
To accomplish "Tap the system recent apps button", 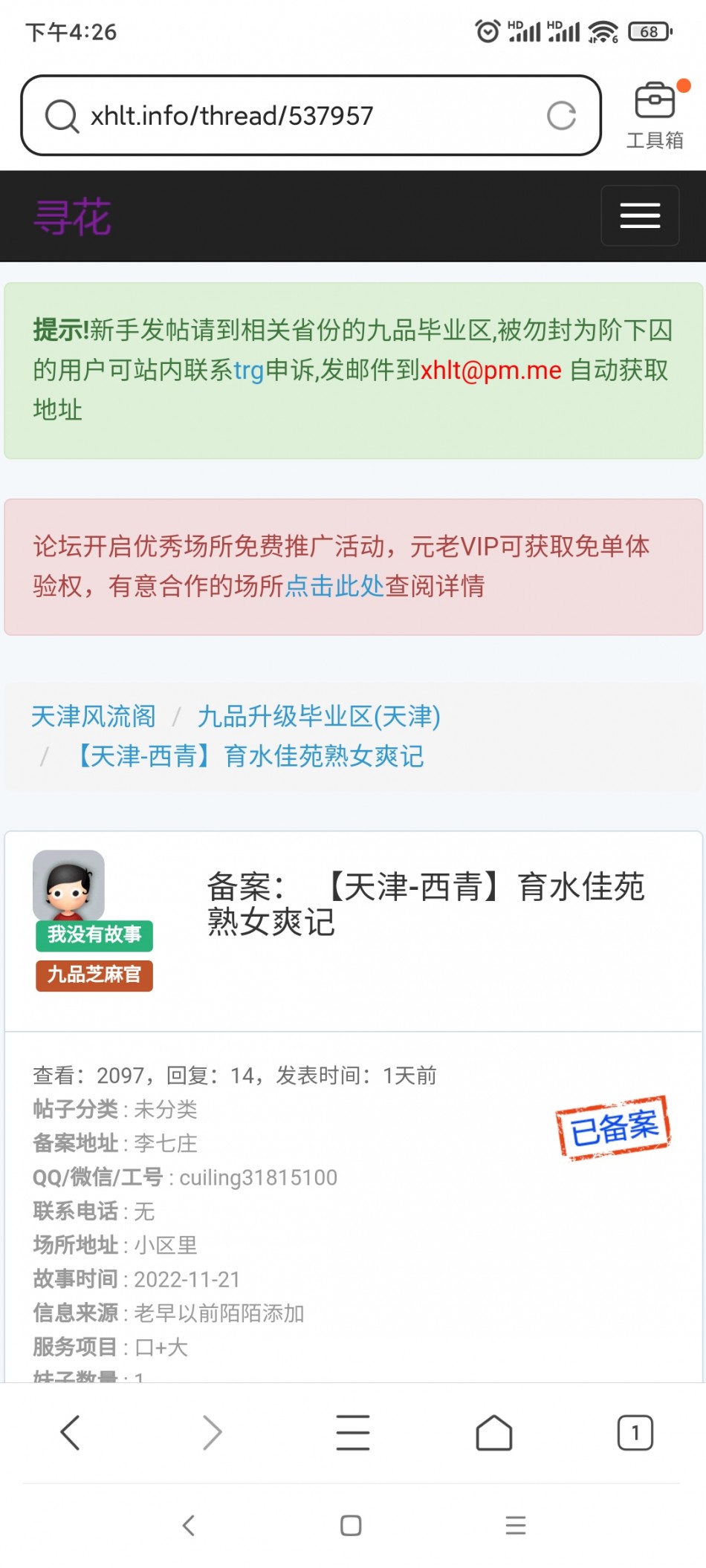I will coord(515,1526).
